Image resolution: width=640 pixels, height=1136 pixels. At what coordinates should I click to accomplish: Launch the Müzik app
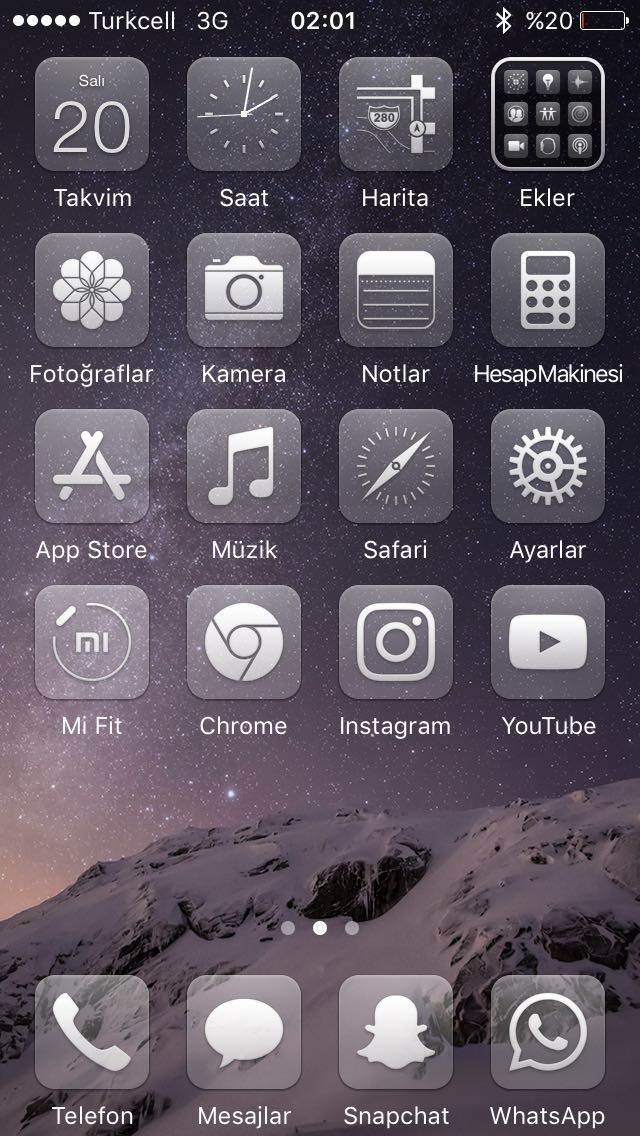click(244, 466)
